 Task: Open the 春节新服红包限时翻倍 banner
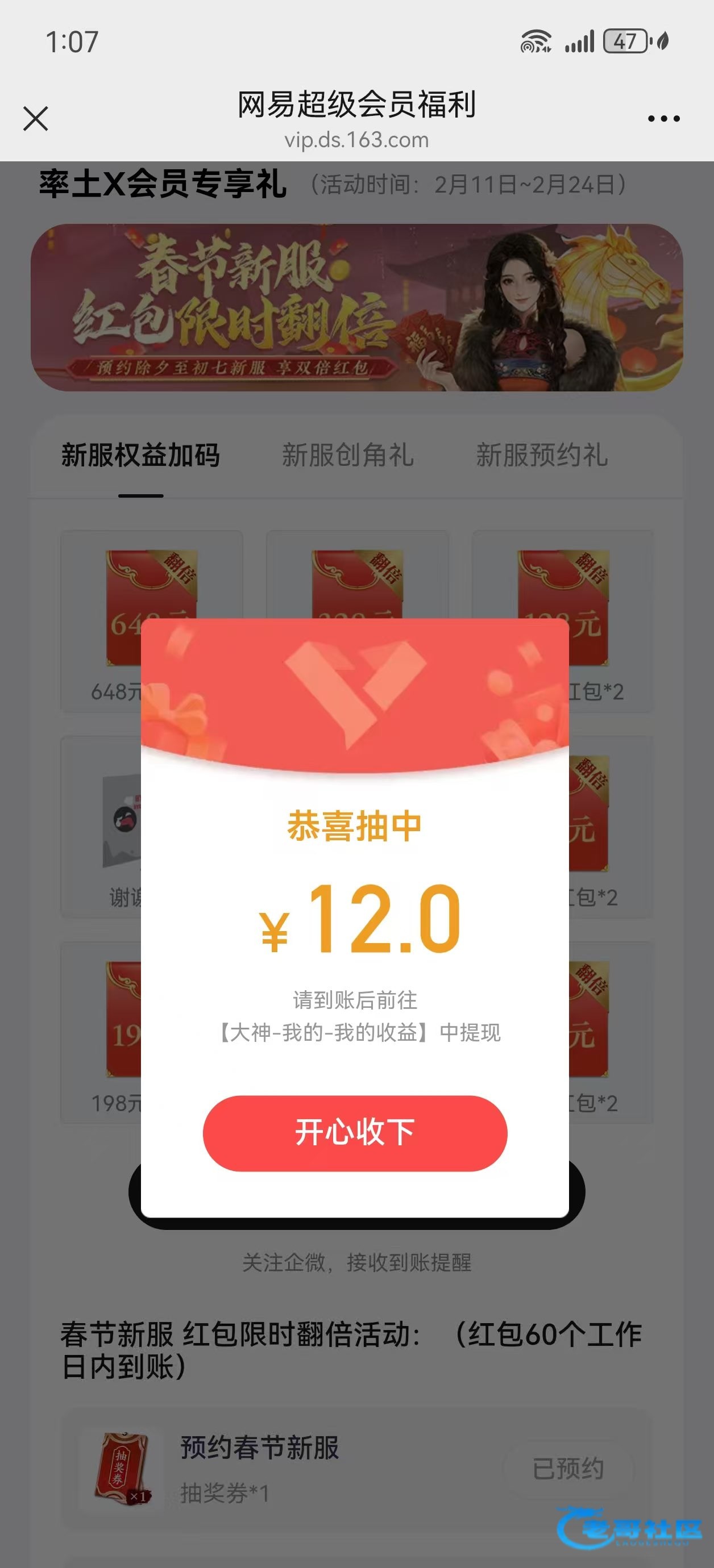[x=356, y=307]
